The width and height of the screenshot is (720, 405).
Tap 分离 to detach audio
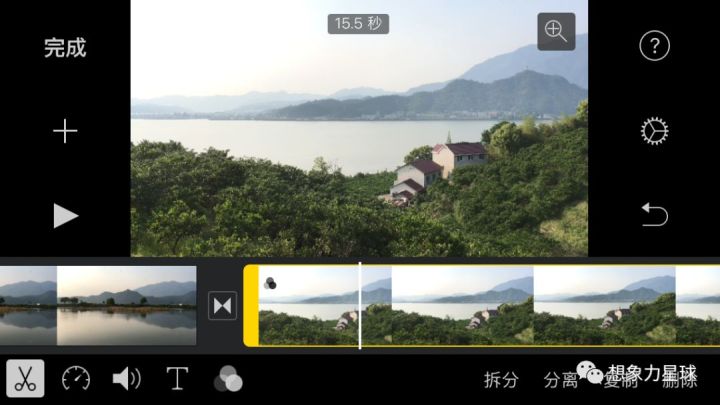[561, 380]
